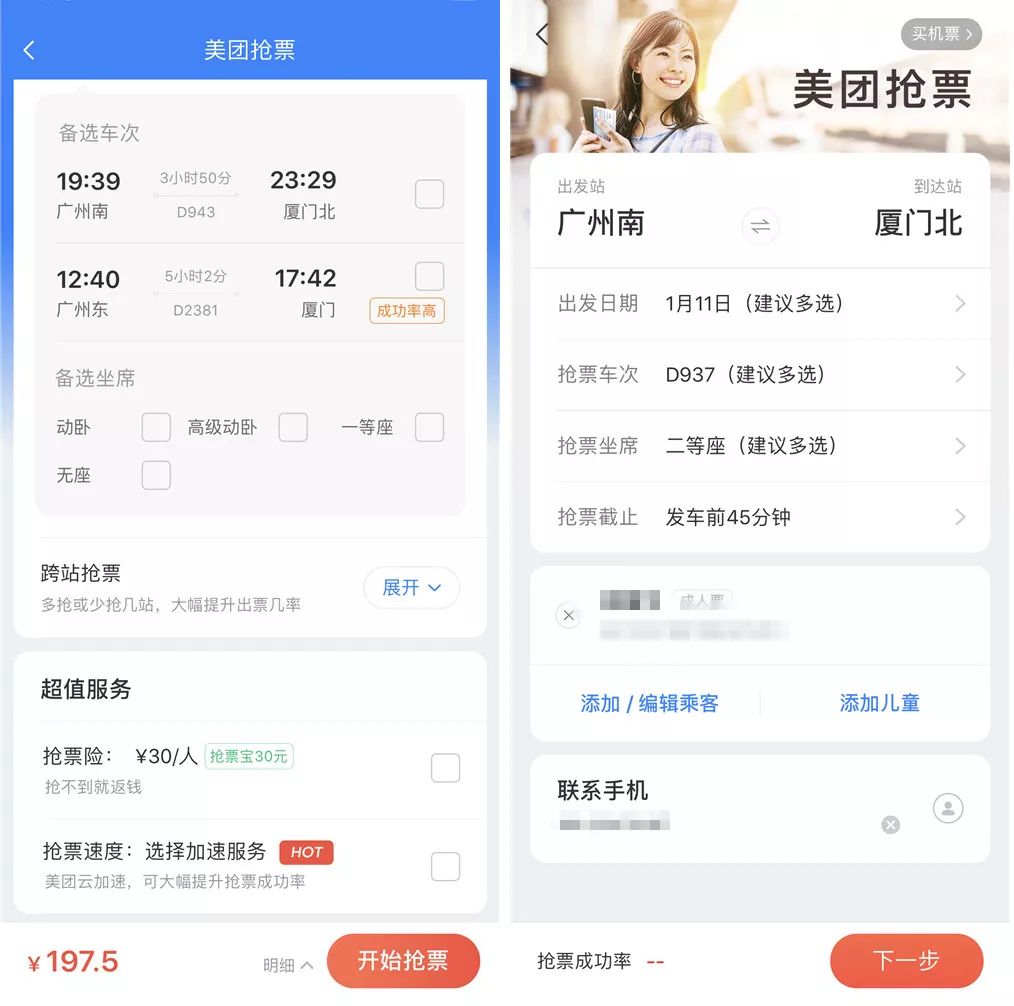Screen dimensions: 1014x1006
Task: Open the 明细 price details
Action: [288, 965]
